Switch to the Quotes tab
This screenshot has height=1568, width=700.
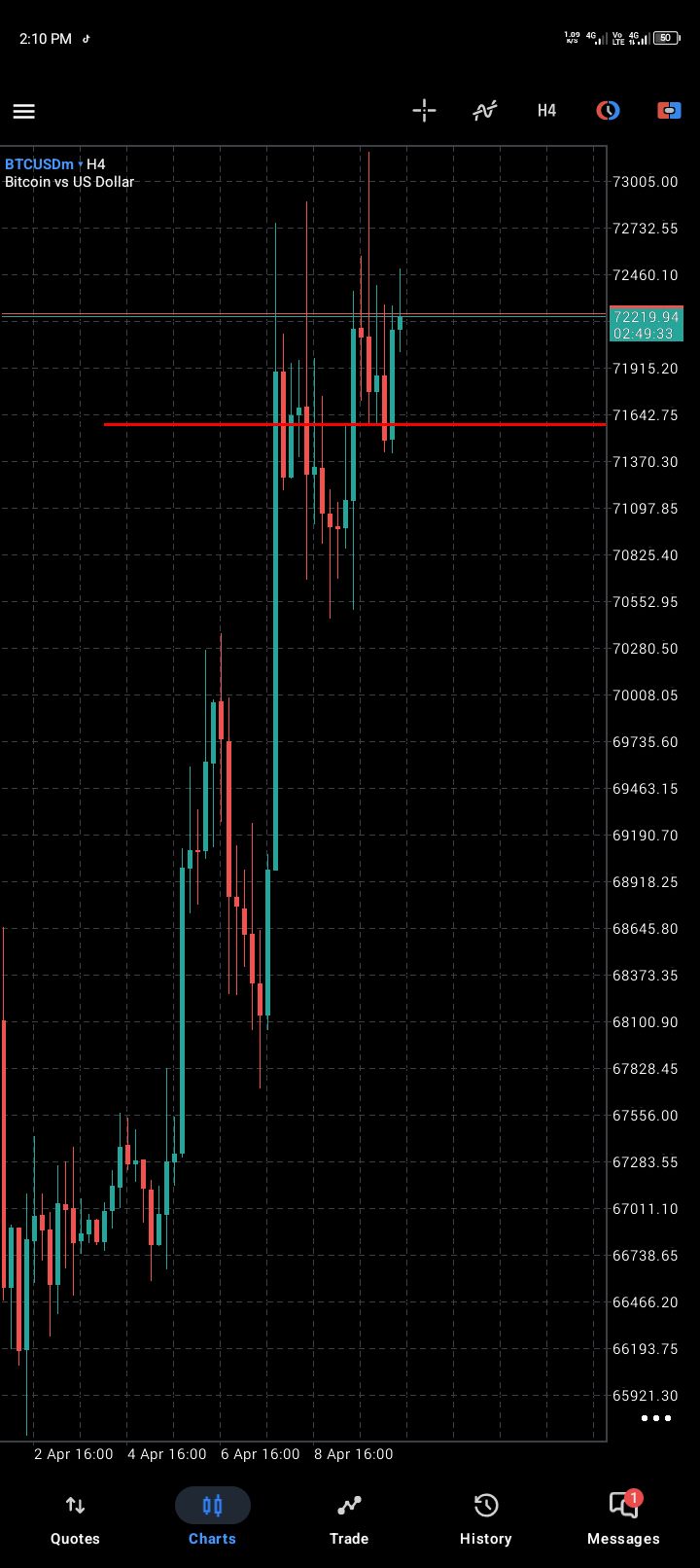point(75,1519)
